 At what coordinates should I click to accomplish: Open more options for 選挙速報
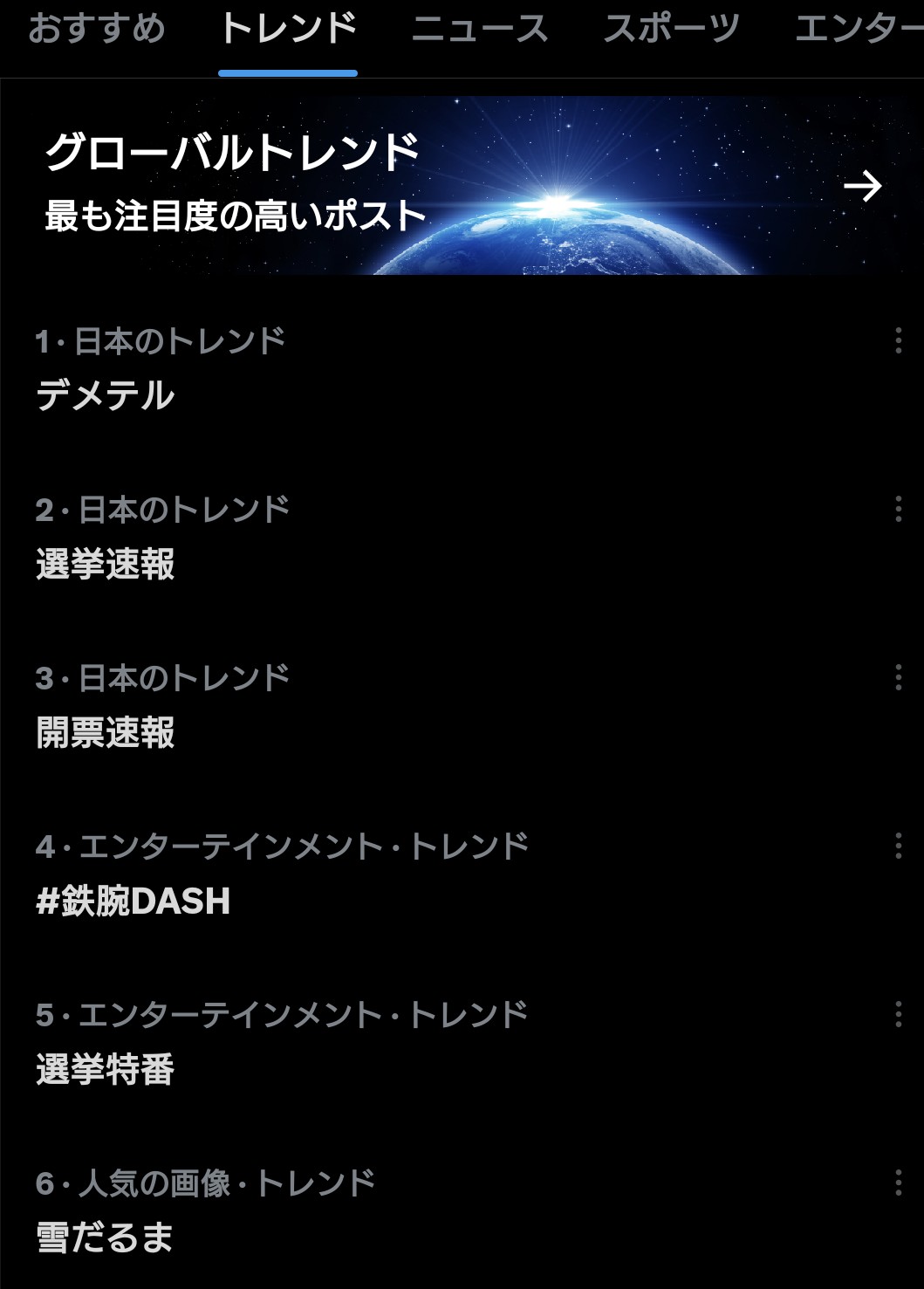click(x=898, y=509)
